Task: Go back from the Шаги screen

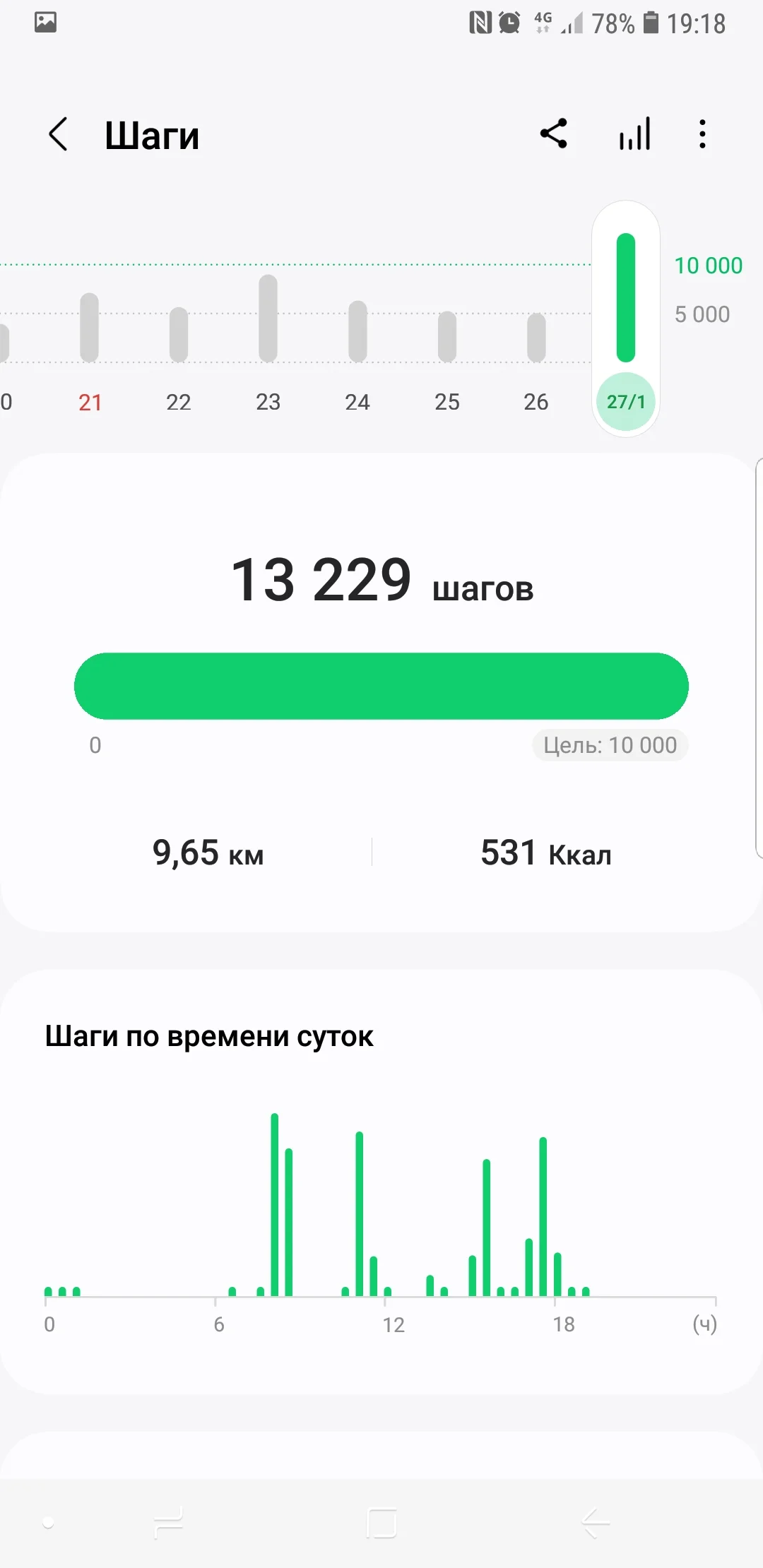Action: click(x=59, y=134)
